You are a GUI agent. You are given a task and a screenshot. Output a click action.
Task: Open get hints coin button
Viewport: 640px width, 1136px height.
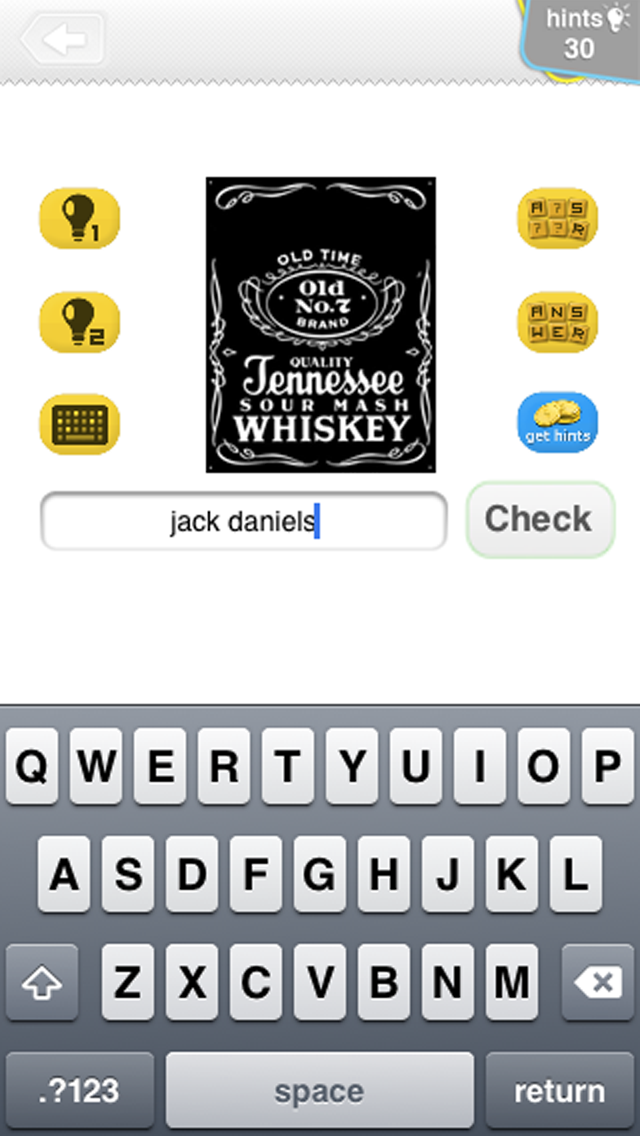(557, 424)
